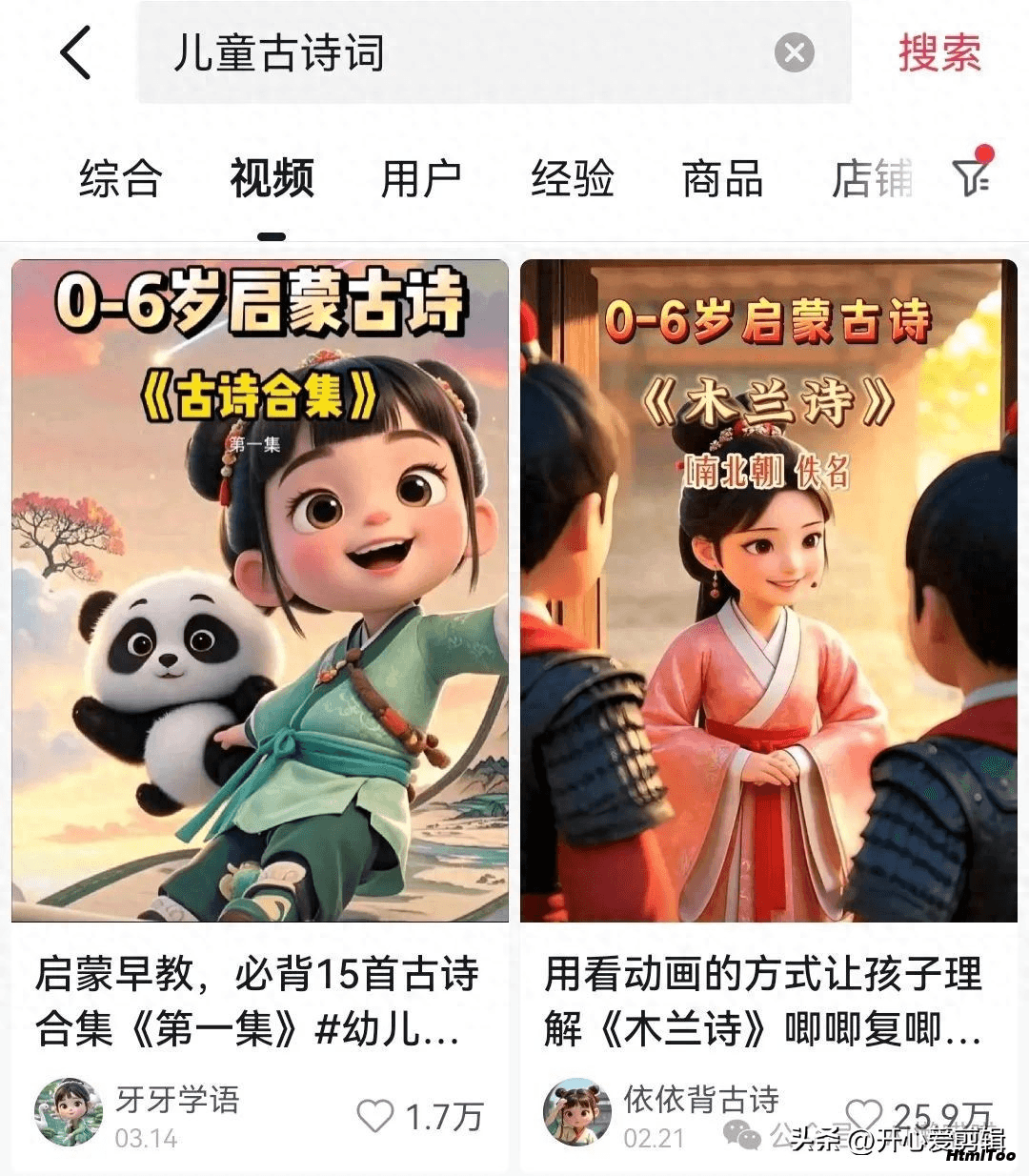Switch to the 商品 tab
Screen dimensions: 1029x1176
coord(722,178)
